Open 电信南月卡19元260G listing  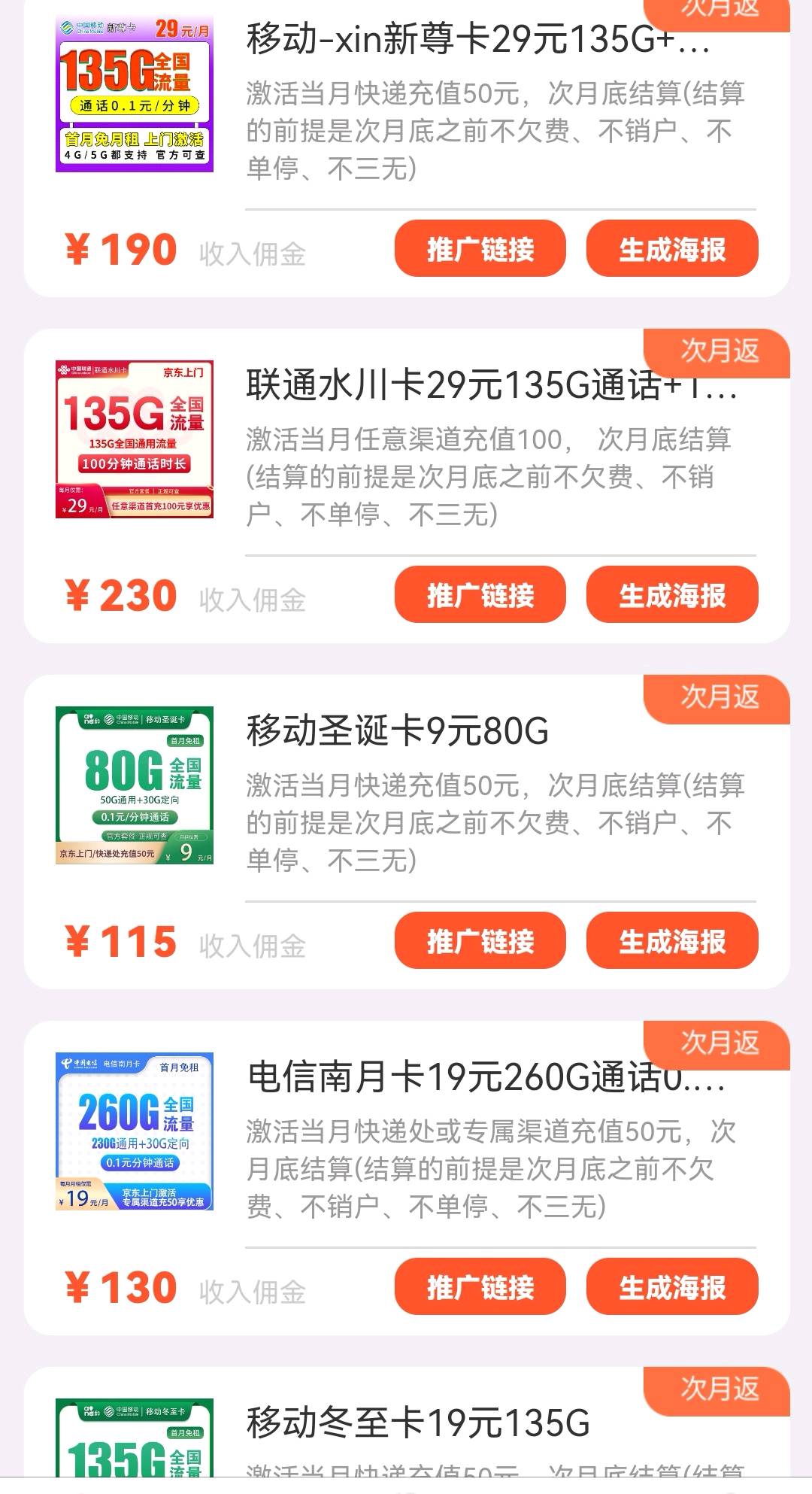point(486,1078)
